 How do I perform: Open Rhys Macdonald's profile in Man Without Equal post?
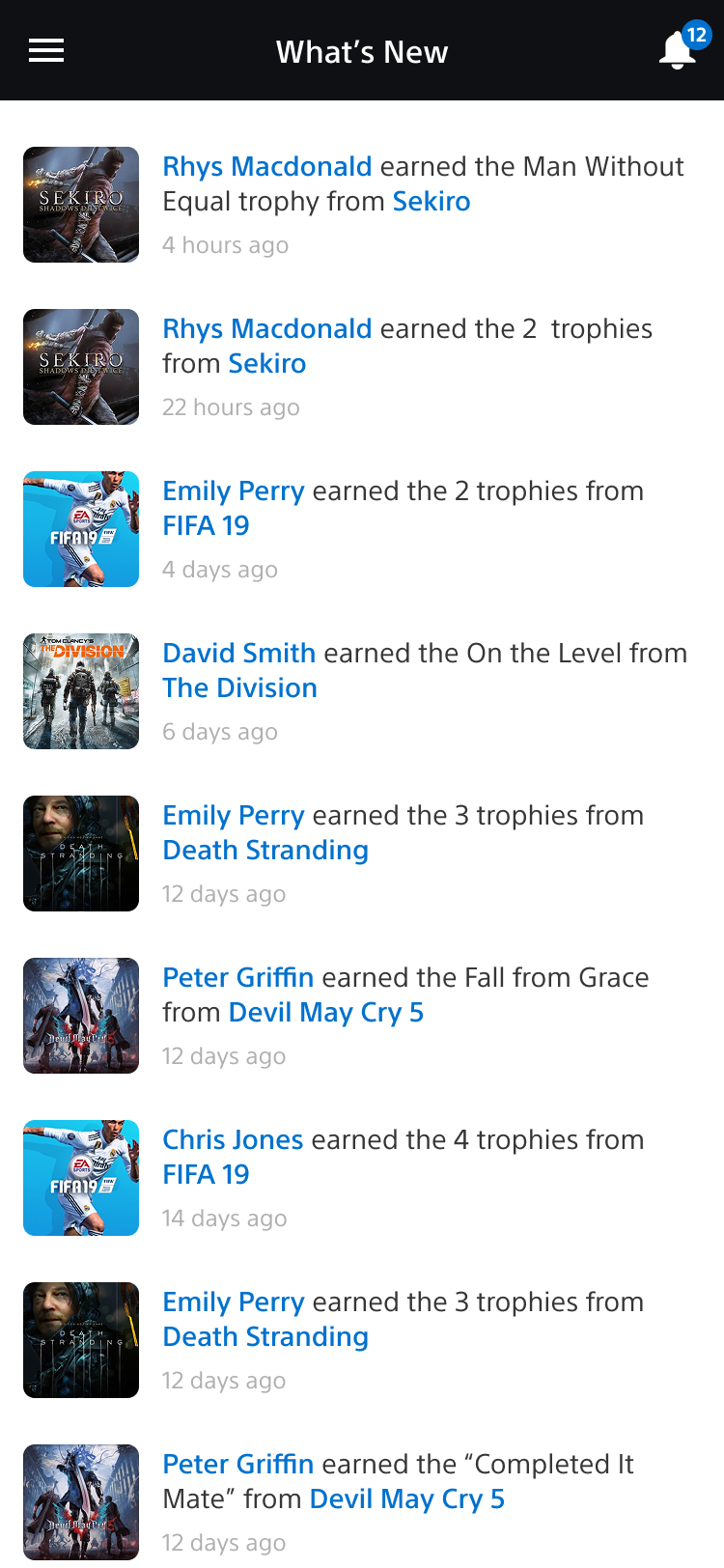[267, 167]
